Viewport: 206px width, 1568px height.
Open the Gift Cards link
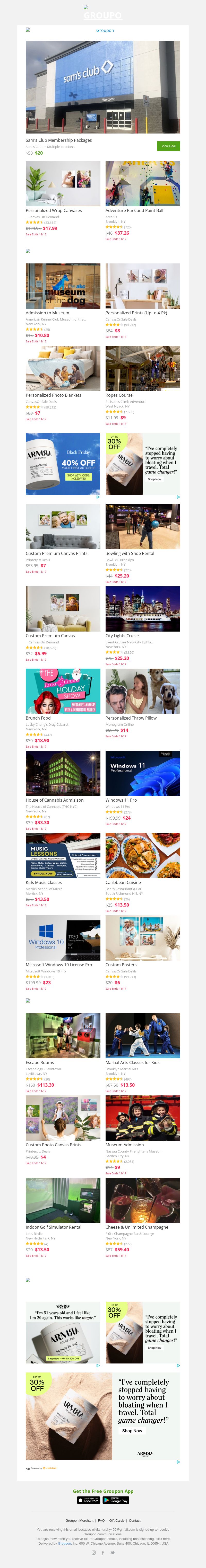tap(116, 1520)
